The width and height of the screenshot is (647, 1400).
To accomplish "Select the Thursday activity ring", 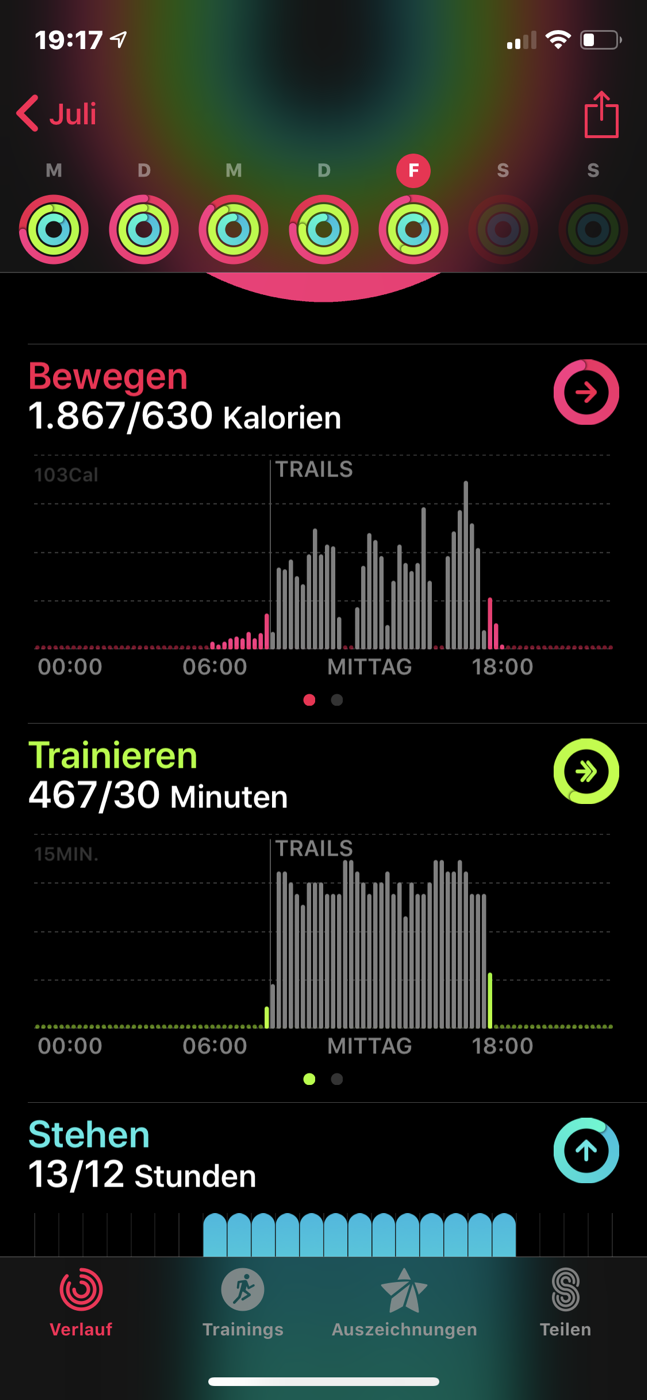I will (x=324, y=229).
